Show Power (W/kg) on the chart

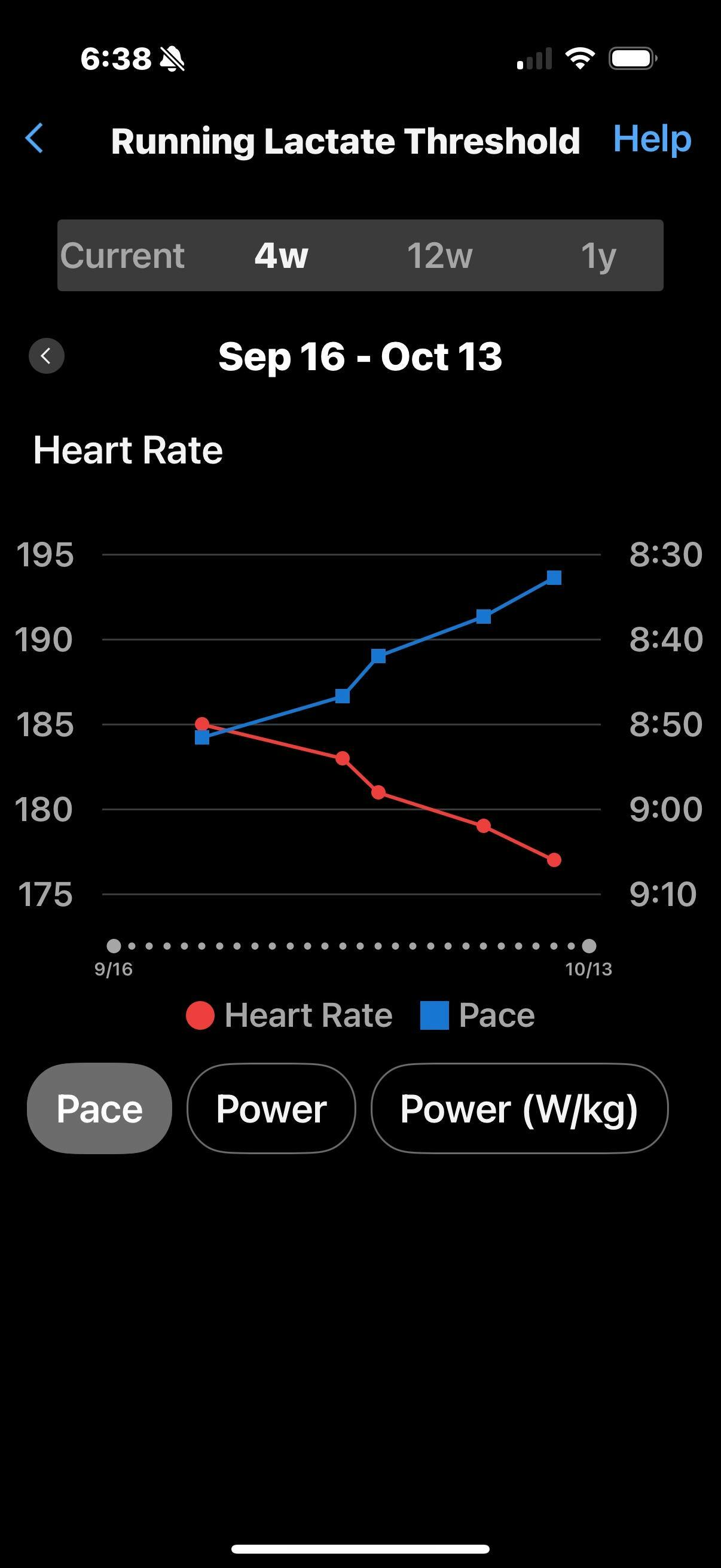tap(519, 1109)
